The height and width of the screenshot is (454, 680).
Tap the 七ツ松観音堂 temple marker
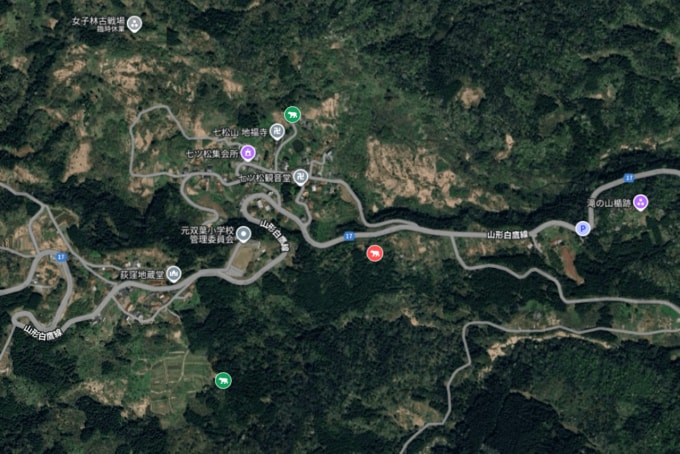click(x=302, y=177)
